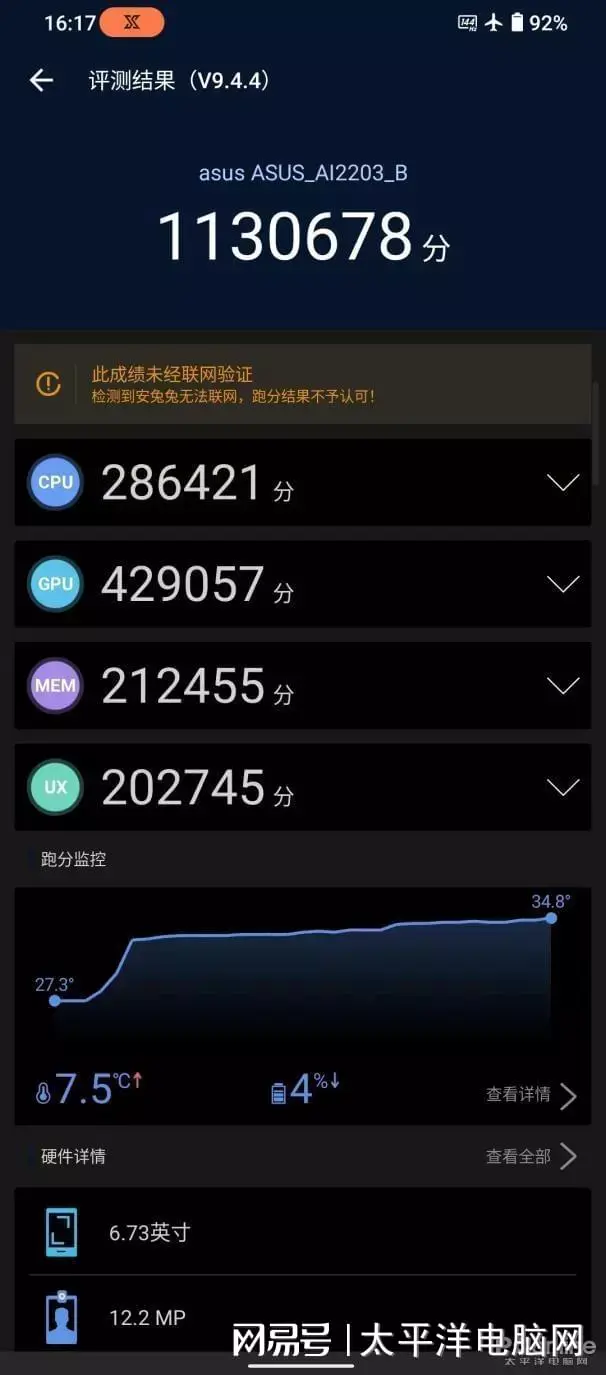Open 查看全部 for hardware details
Screen dimensions: 606x1375
pos(531,1156)
